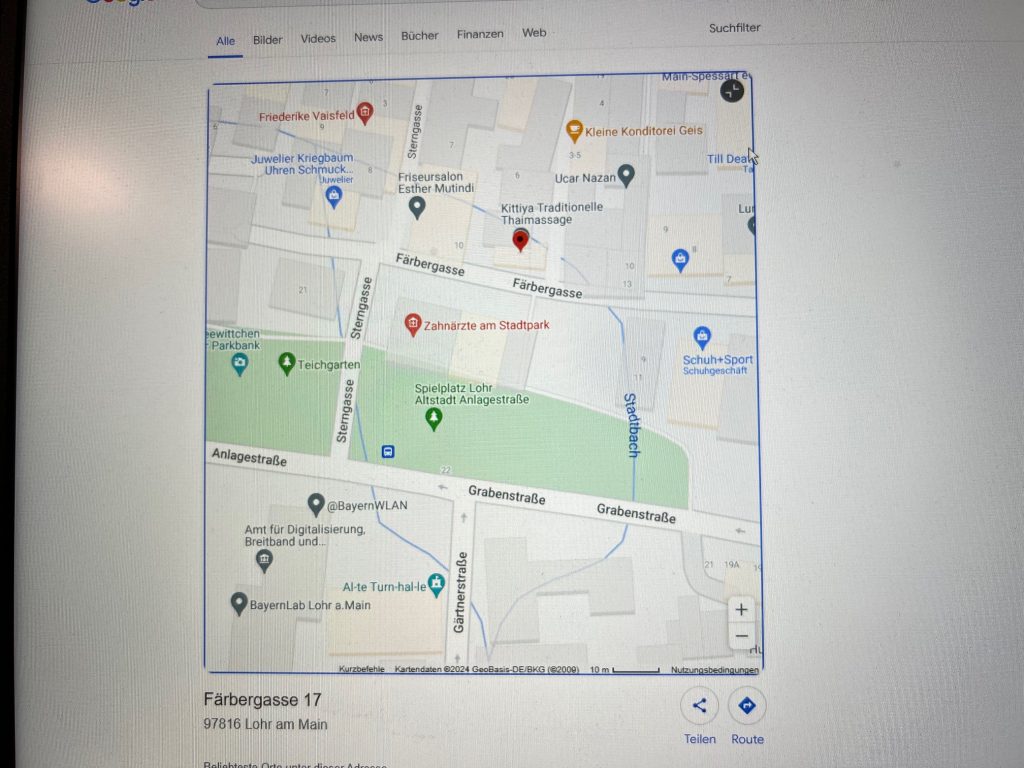The height and width of the screenshot is (768, 1024).
Task: Open the Schuh+Sport shop marker
Action: pos(702,337)
